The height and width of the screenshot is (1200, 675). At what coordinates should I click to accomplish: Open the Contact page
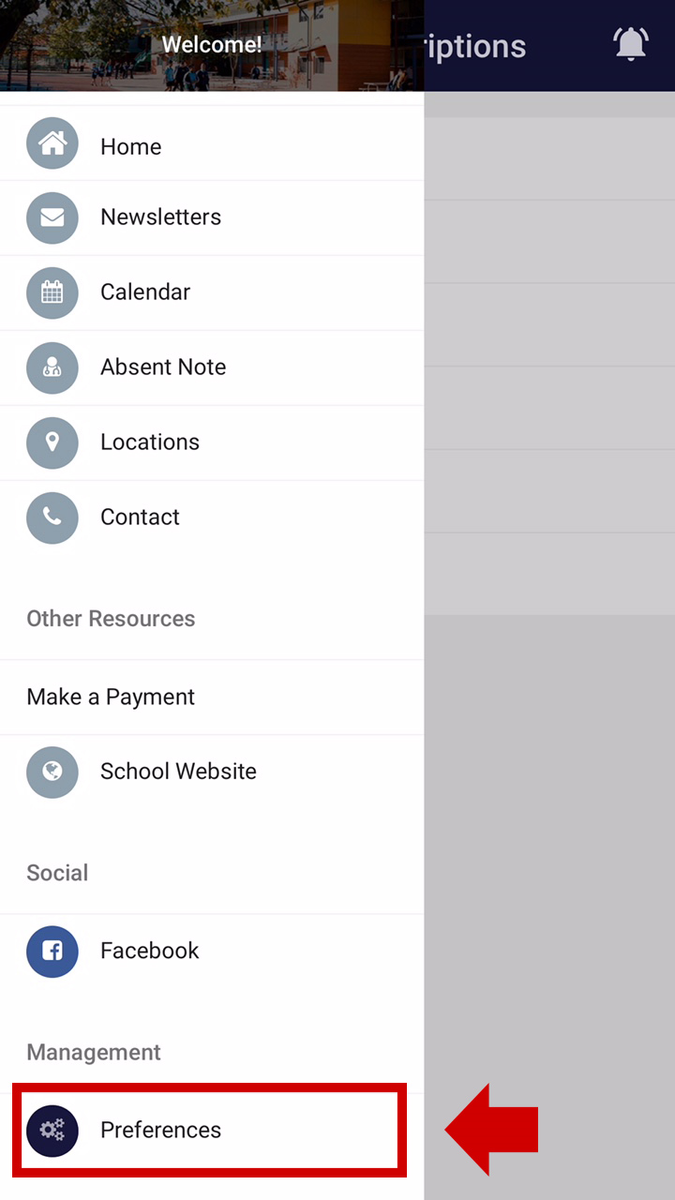[212, 518]
